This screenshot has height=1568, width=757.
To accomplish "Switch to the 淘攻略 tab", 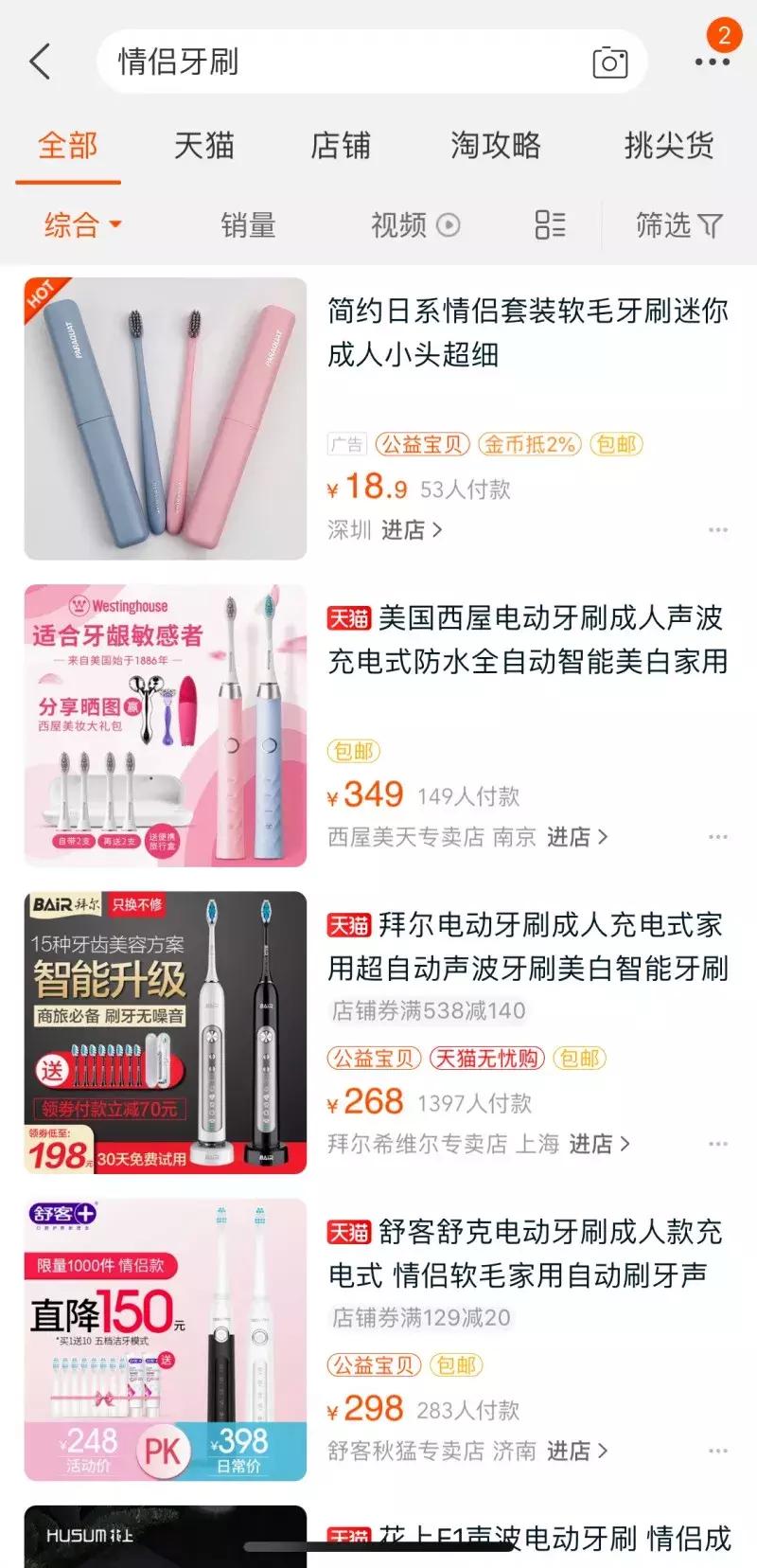I will [x=496, y=146].
